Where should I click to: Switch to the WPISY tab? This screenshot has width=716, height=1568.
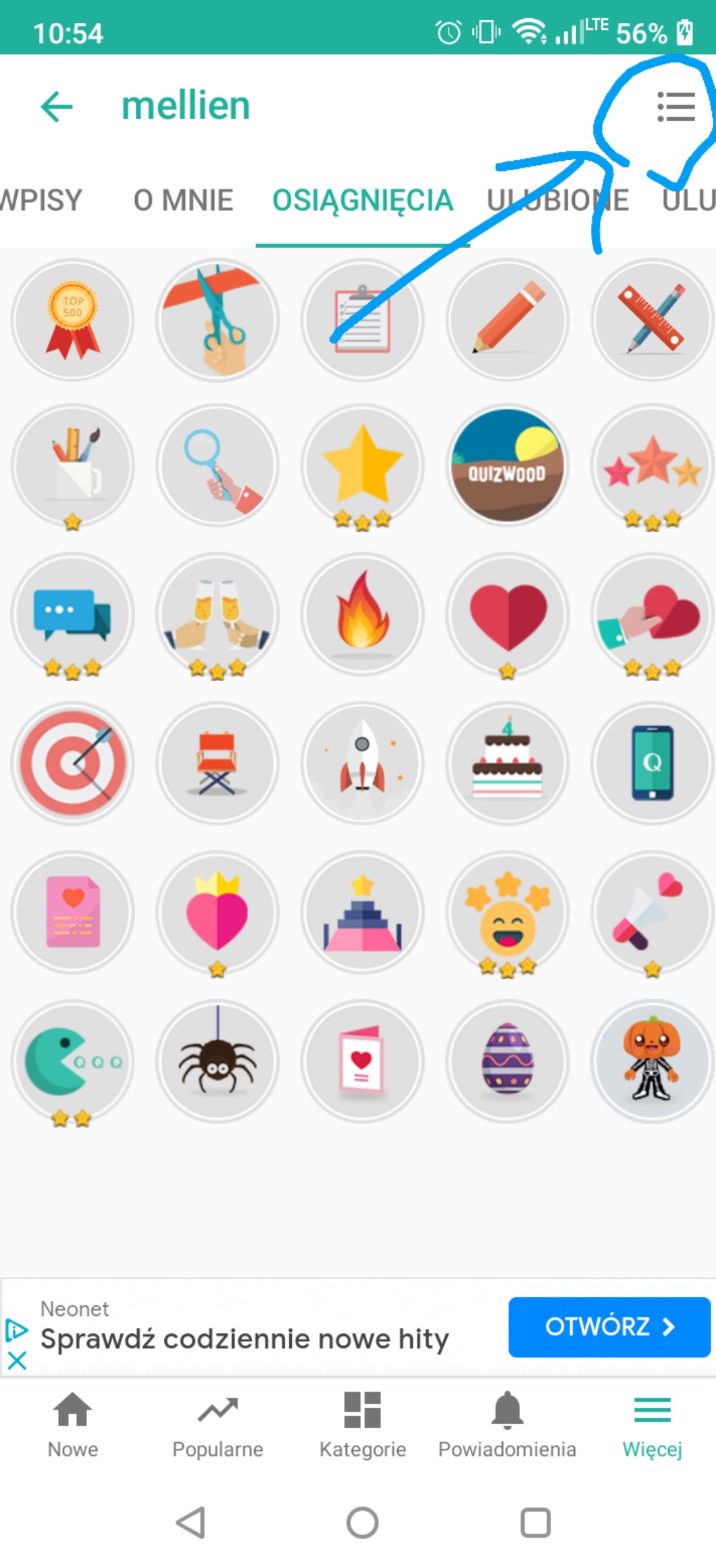[41, 201]
